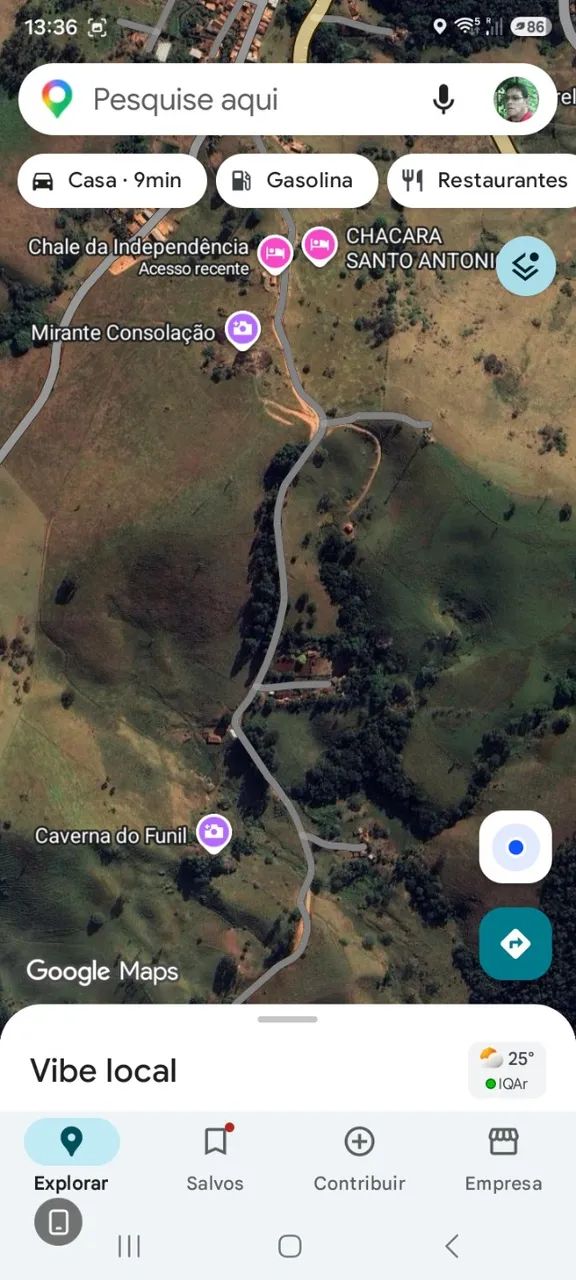Select the Casa 9min chip
The width and height of the screenshot is (576, 1280).
coord(112,181)
